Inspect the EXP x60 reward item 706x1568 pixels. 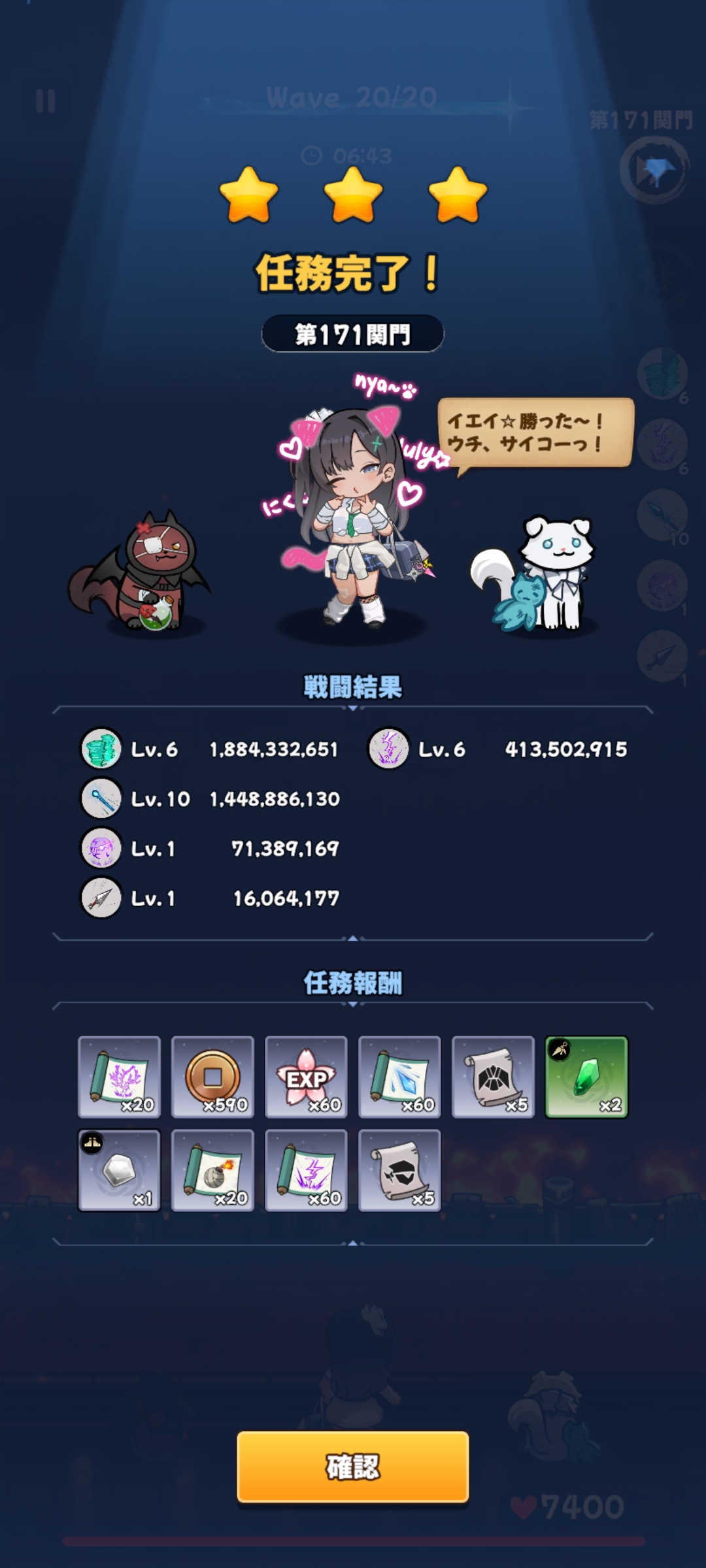click(306, 1077)
